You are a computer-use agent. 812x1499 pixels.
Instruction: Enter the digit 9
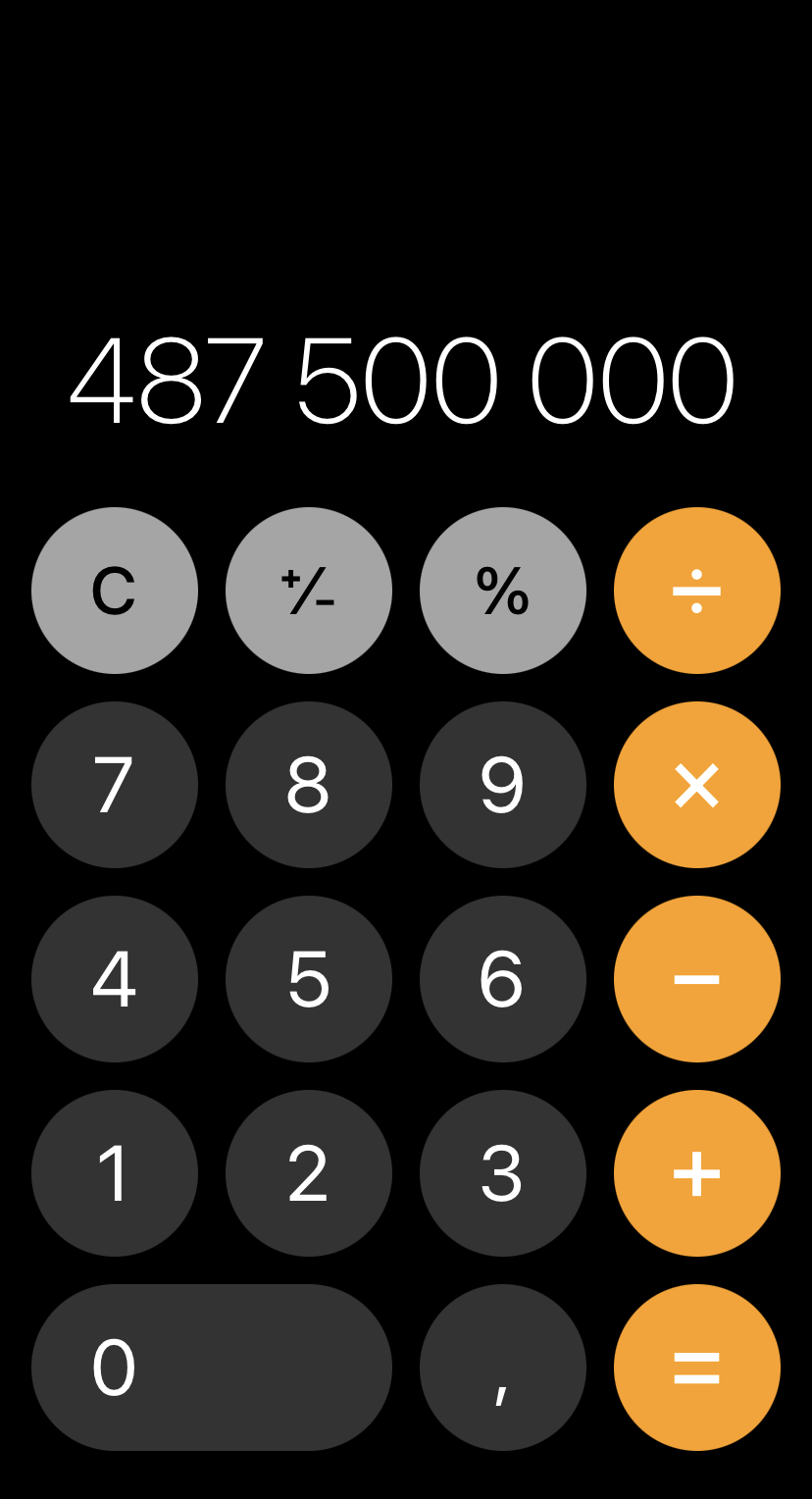pyautogui.click(x=503, y=785)
